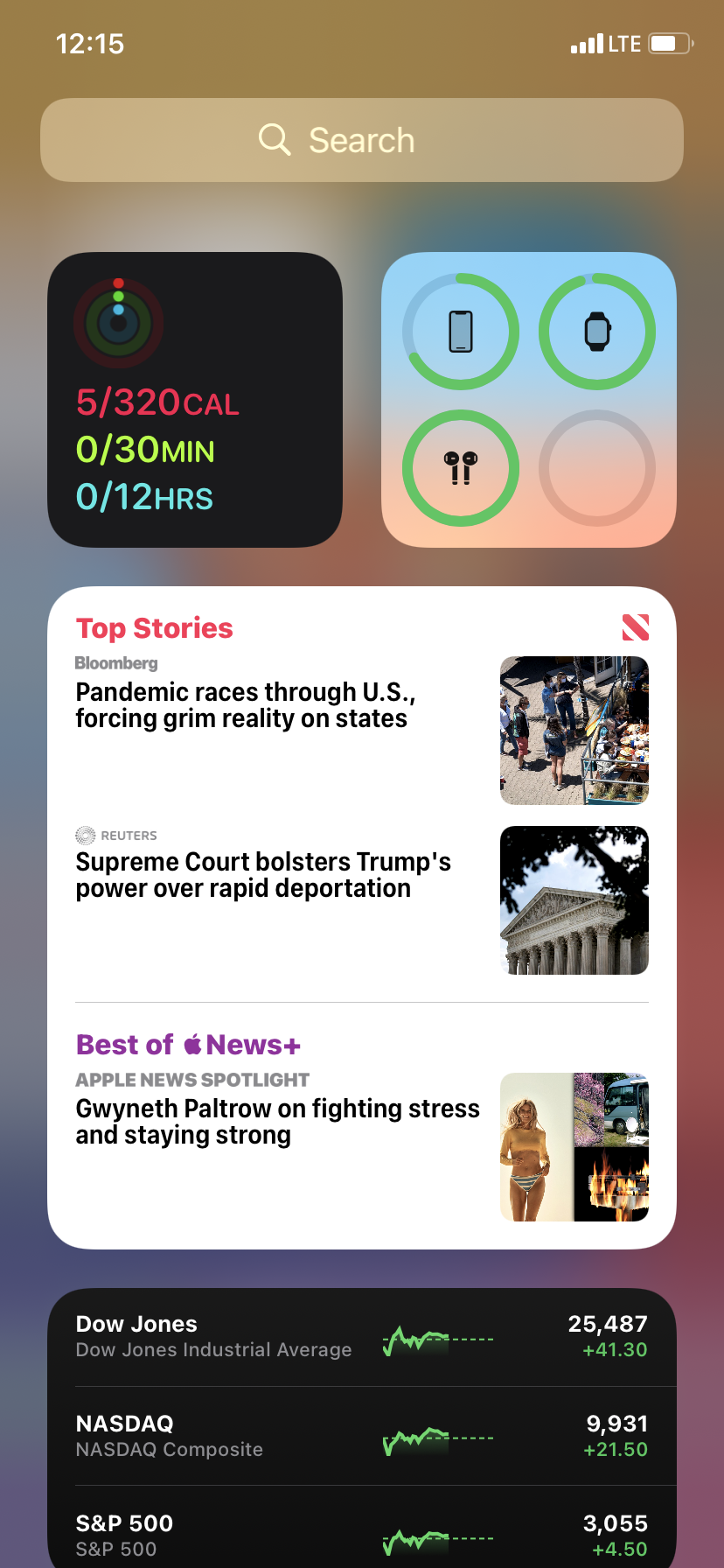
Task: View Dow Jones stock details
Action: 361,1337
